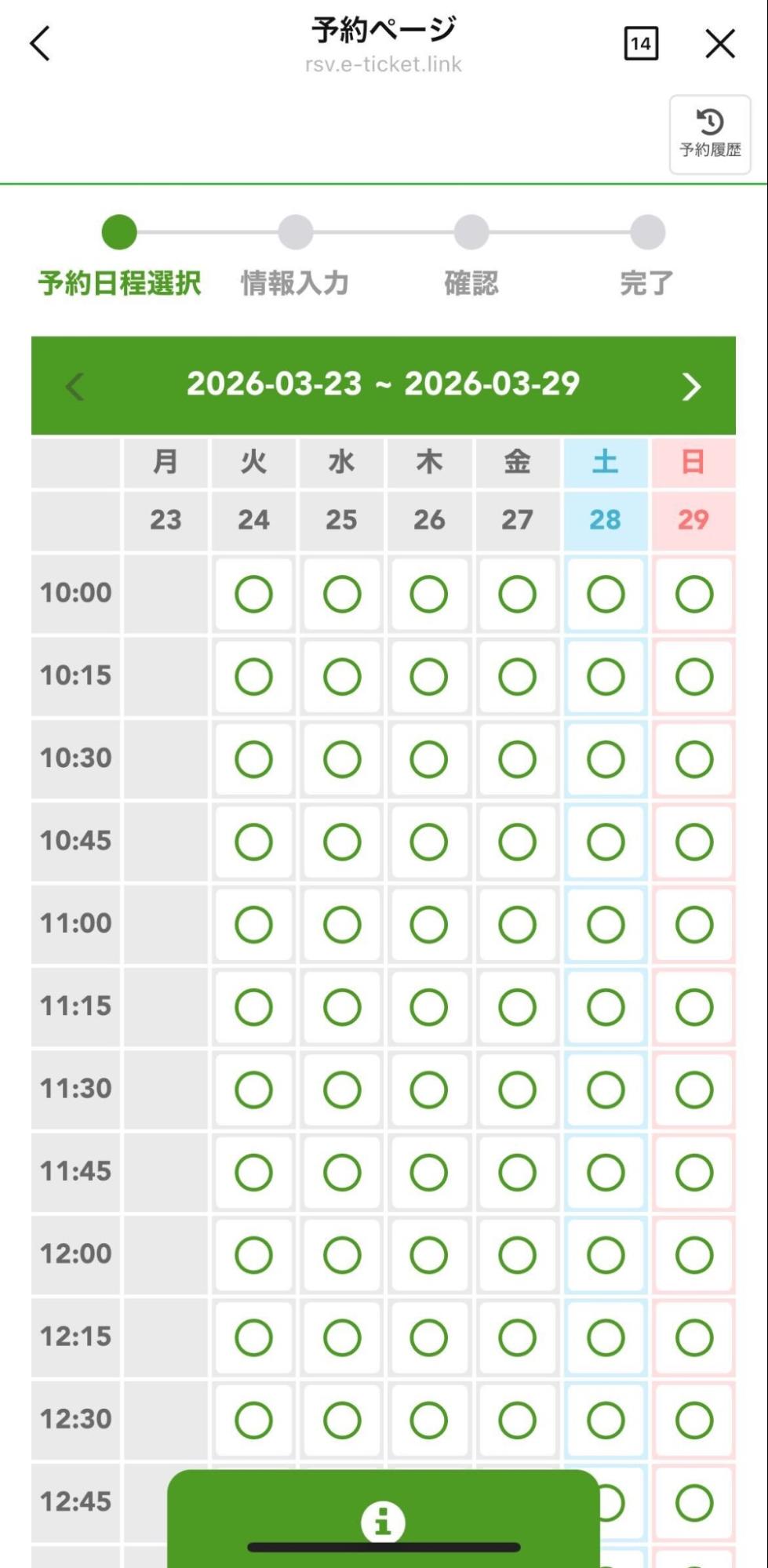Image resolution: width=768 pixels, height=1568 pixels.
Task: Select the 12:00 slot on Thursday 26
Action: click(x=429, y=1255)
